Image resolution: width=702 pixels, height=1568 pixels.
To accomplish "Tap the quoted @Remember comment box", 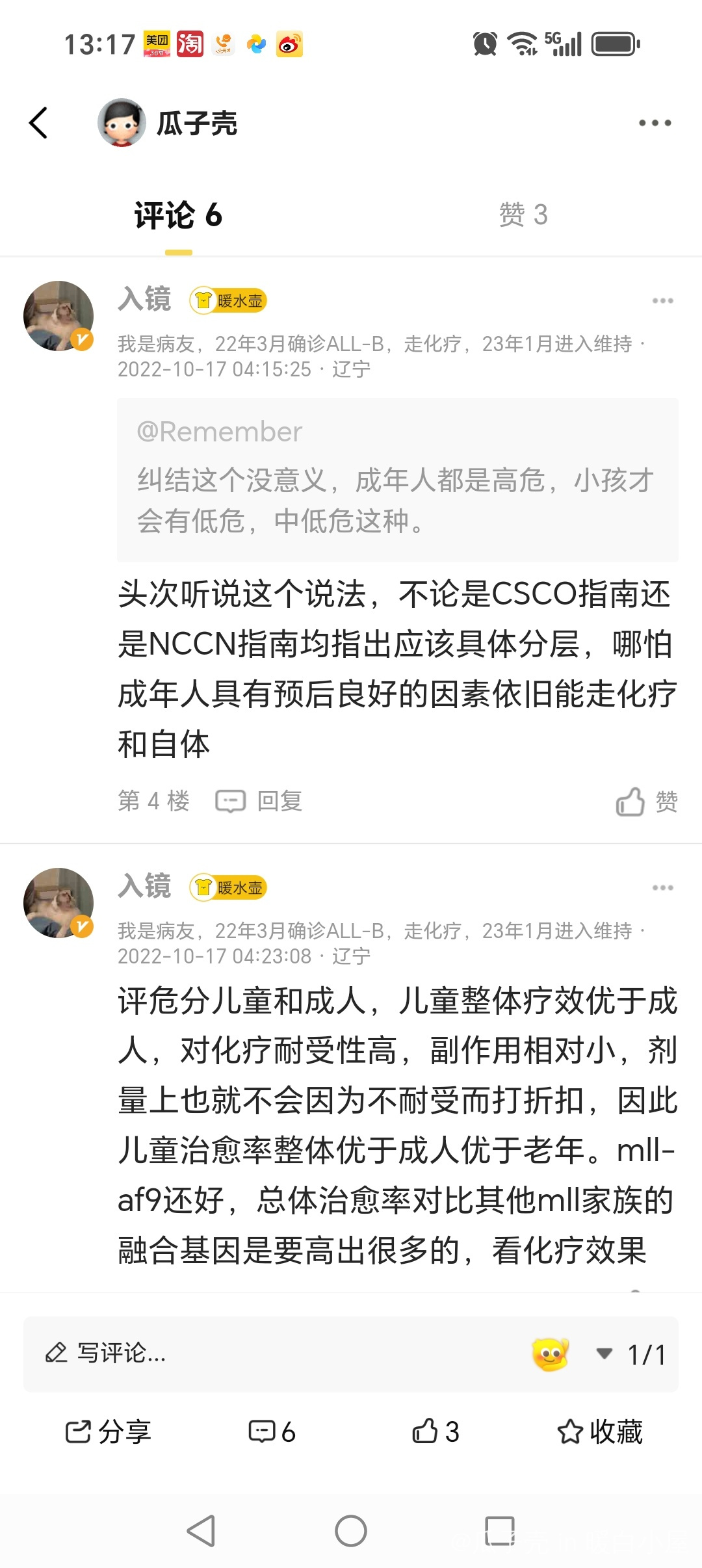I will (x=397, y=480).
